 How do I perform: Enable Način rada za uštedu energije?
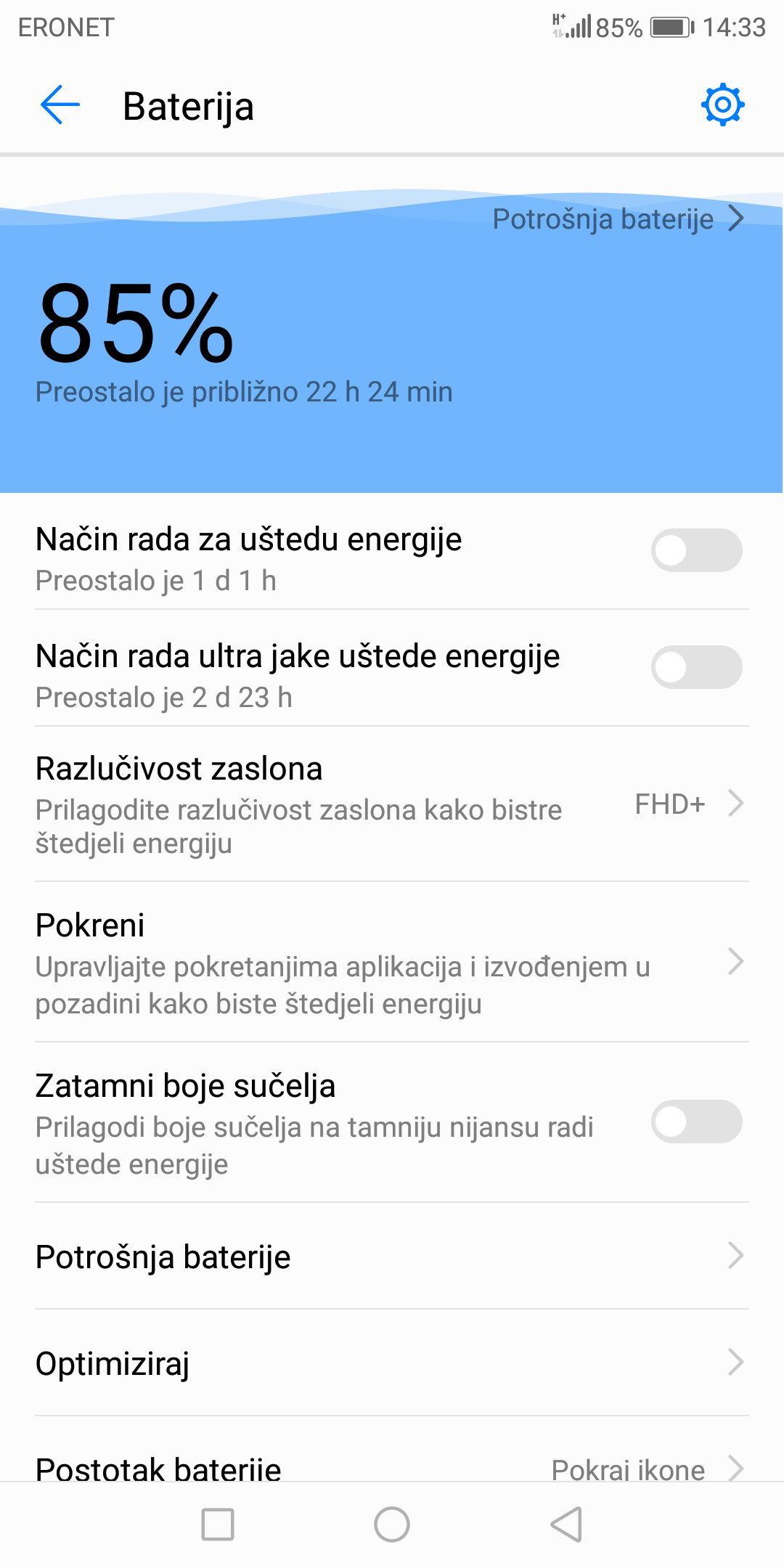click(696, 550)
